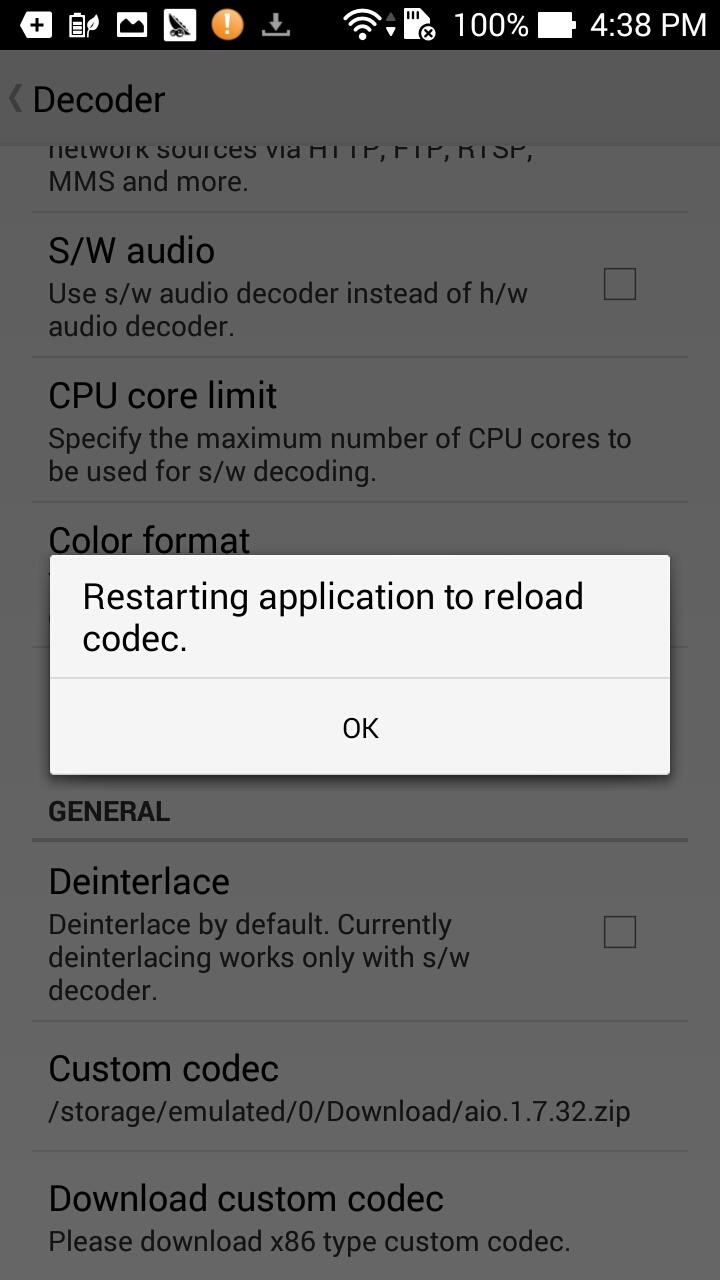Open Download custom codec

[x=360, y=1216]
